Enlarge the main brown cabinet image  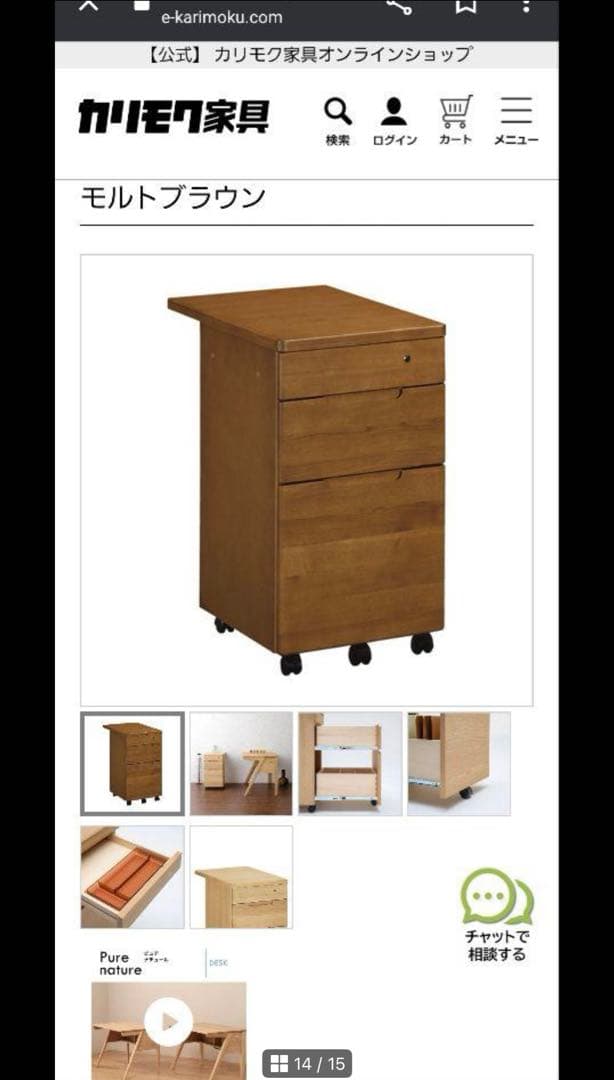pyautogui.click(x=306, y=480)
